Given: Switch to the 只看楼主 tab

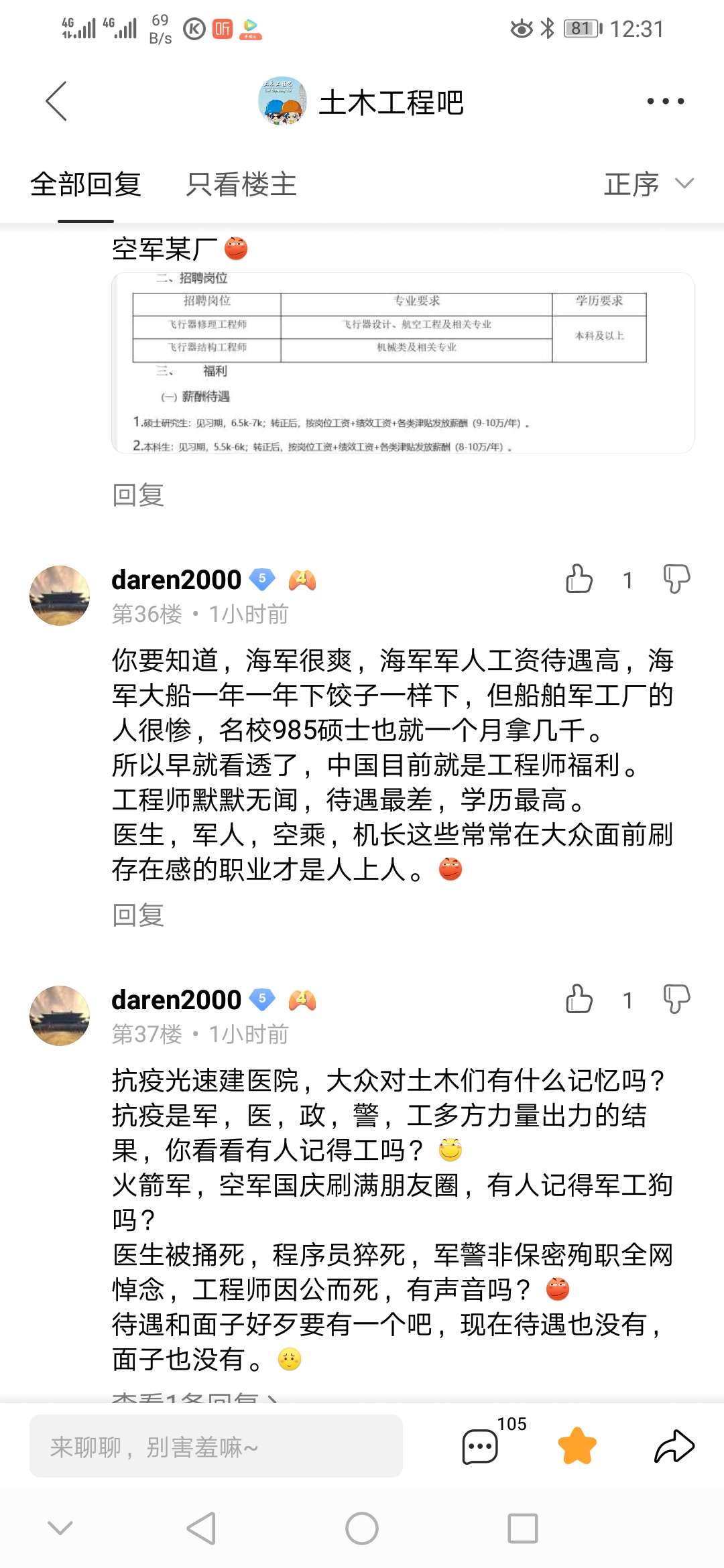Looking at the screenshot, I should coord(241,184).
